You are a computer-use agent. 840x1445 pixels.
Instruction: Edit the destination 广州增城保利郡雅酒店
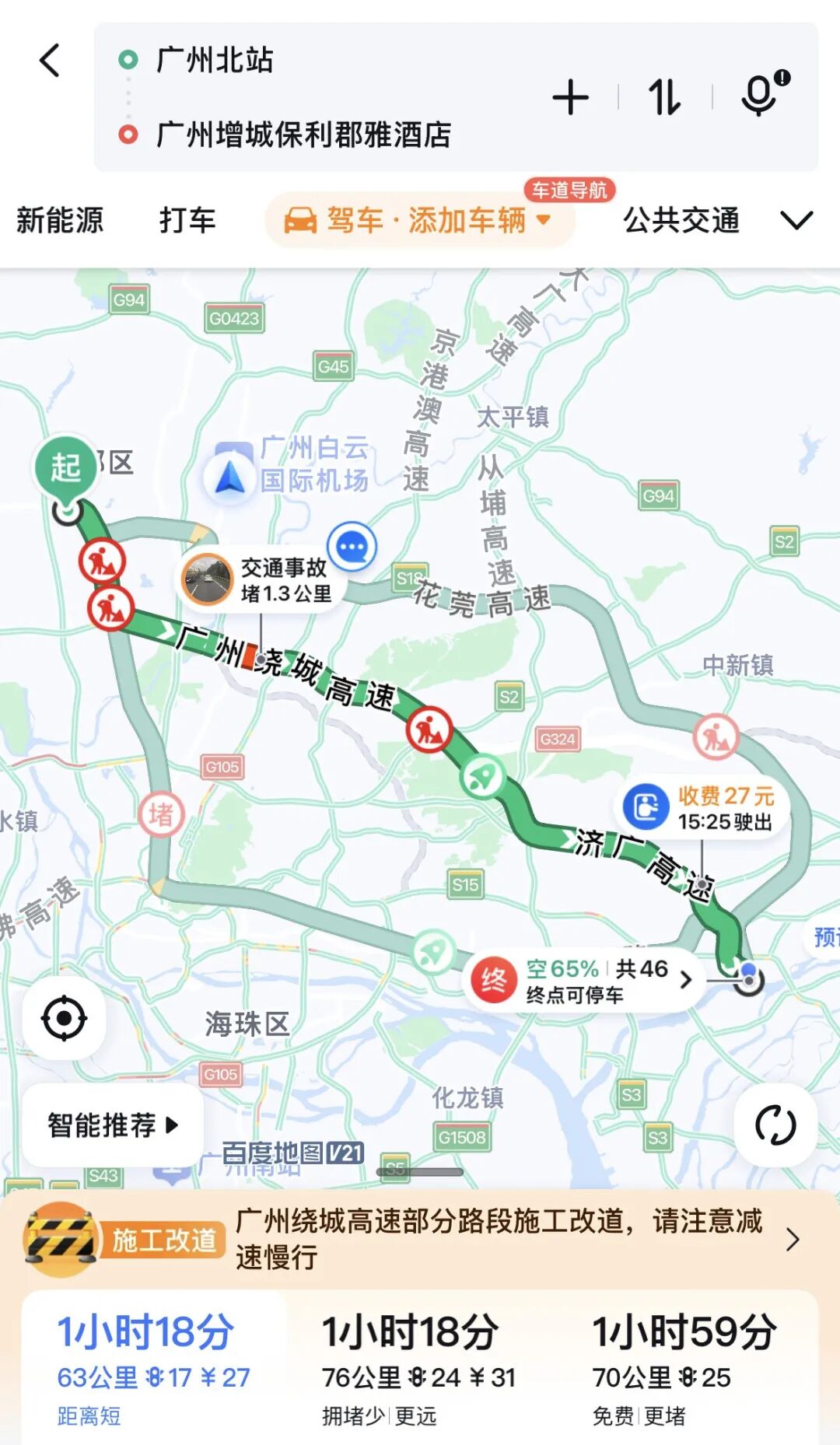pos(303,135)
